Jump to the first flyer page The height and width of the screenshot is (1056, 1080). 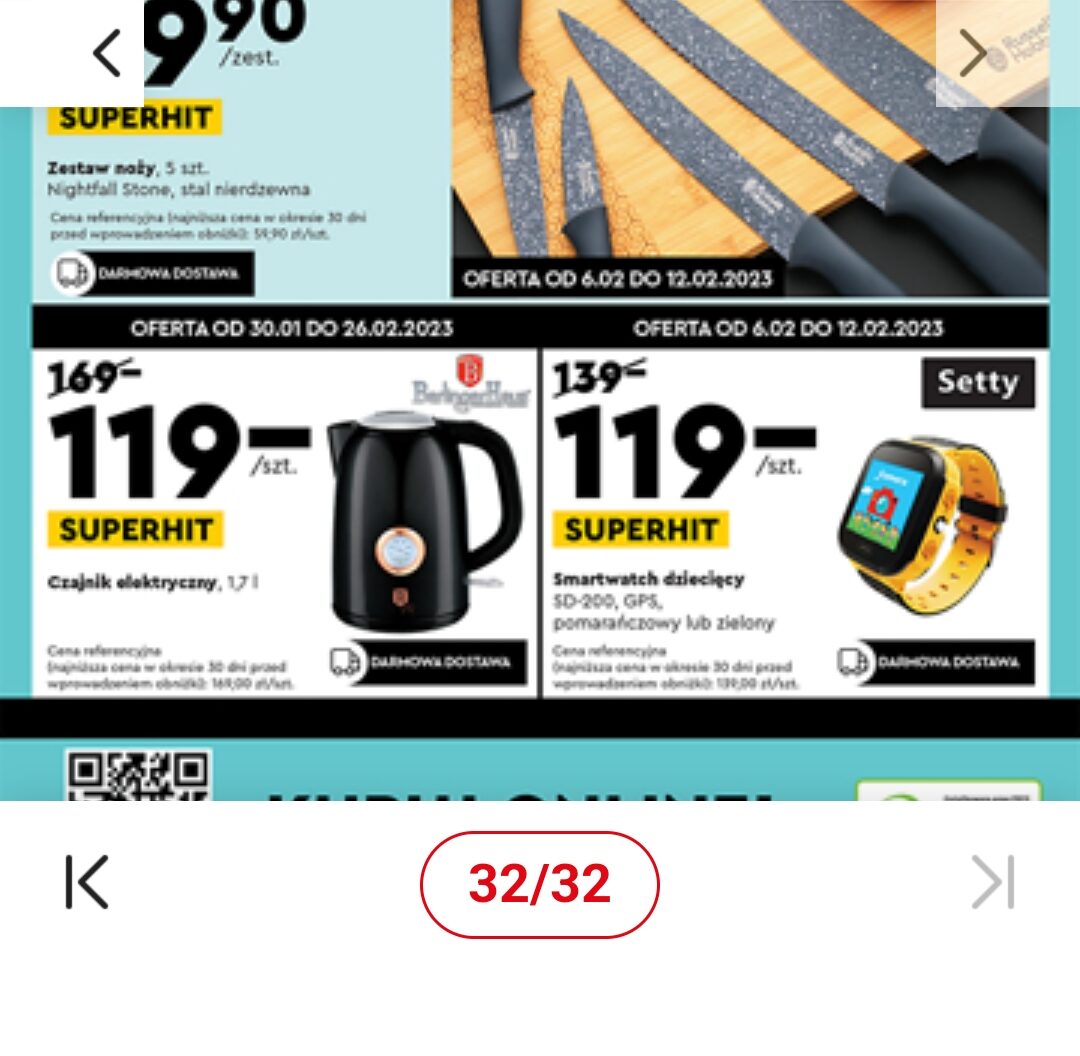(x=87, y=882)
